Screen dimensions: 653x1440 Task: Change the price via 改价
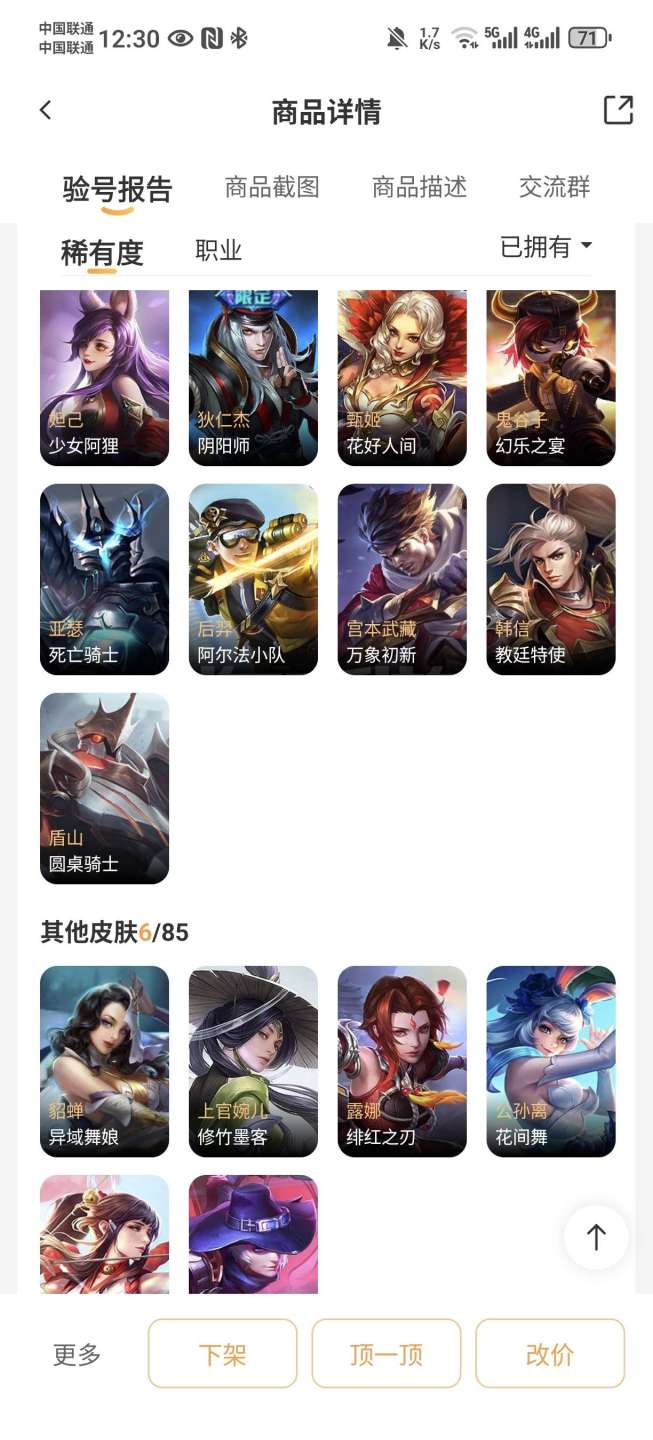point(549,1354)
